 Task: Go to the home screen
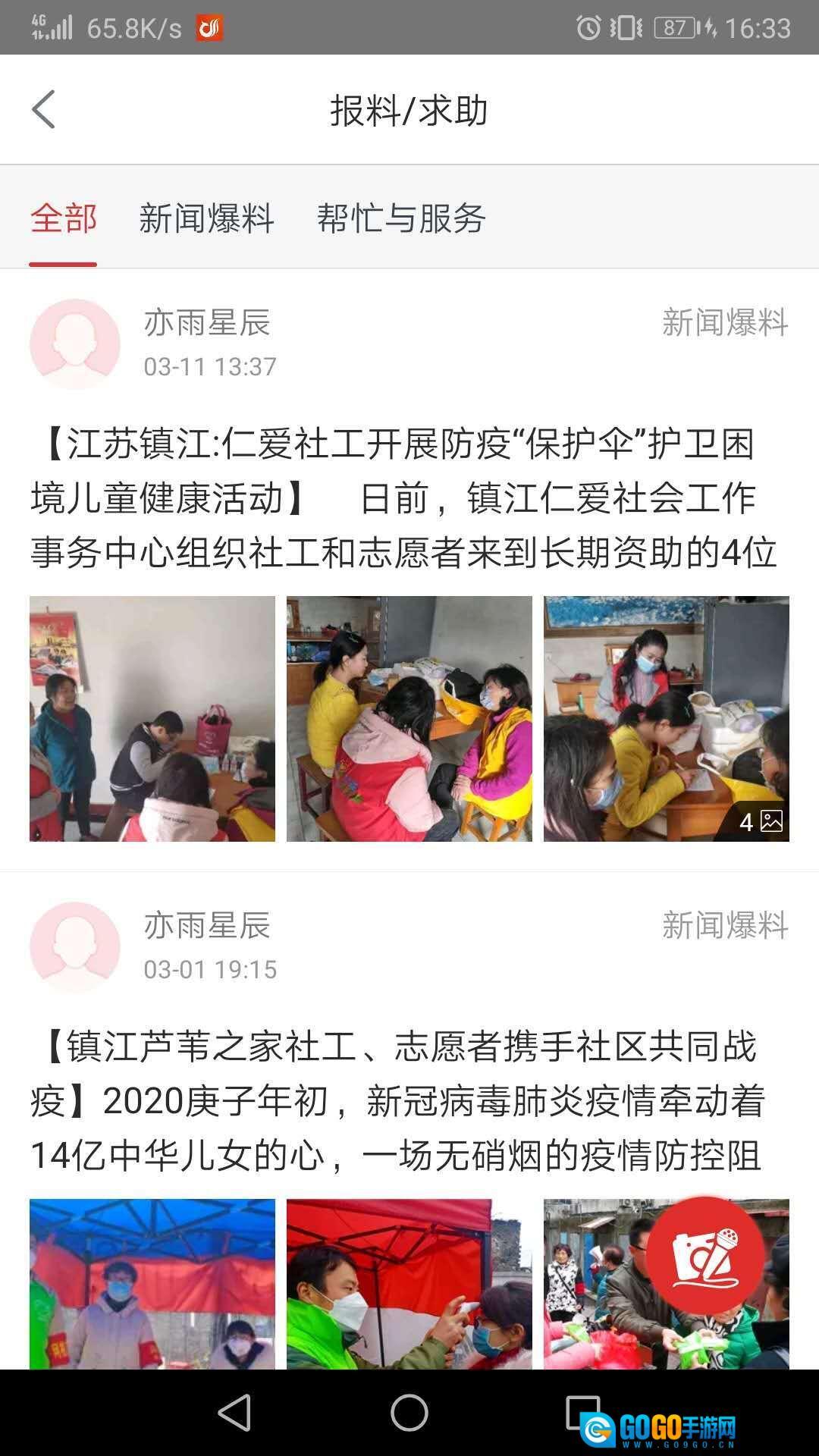point(409,1413)
